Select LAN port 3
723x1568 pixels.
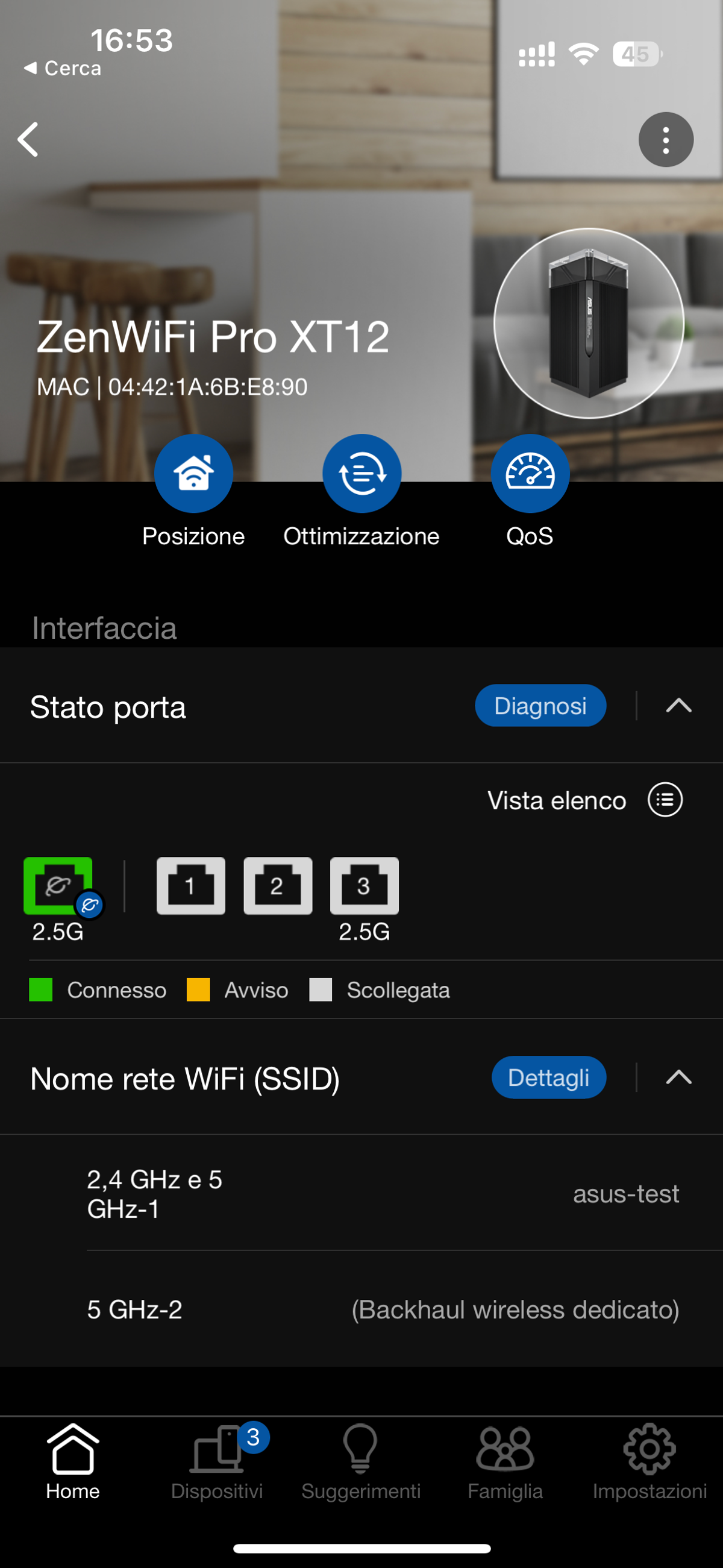tap(365, 886)
